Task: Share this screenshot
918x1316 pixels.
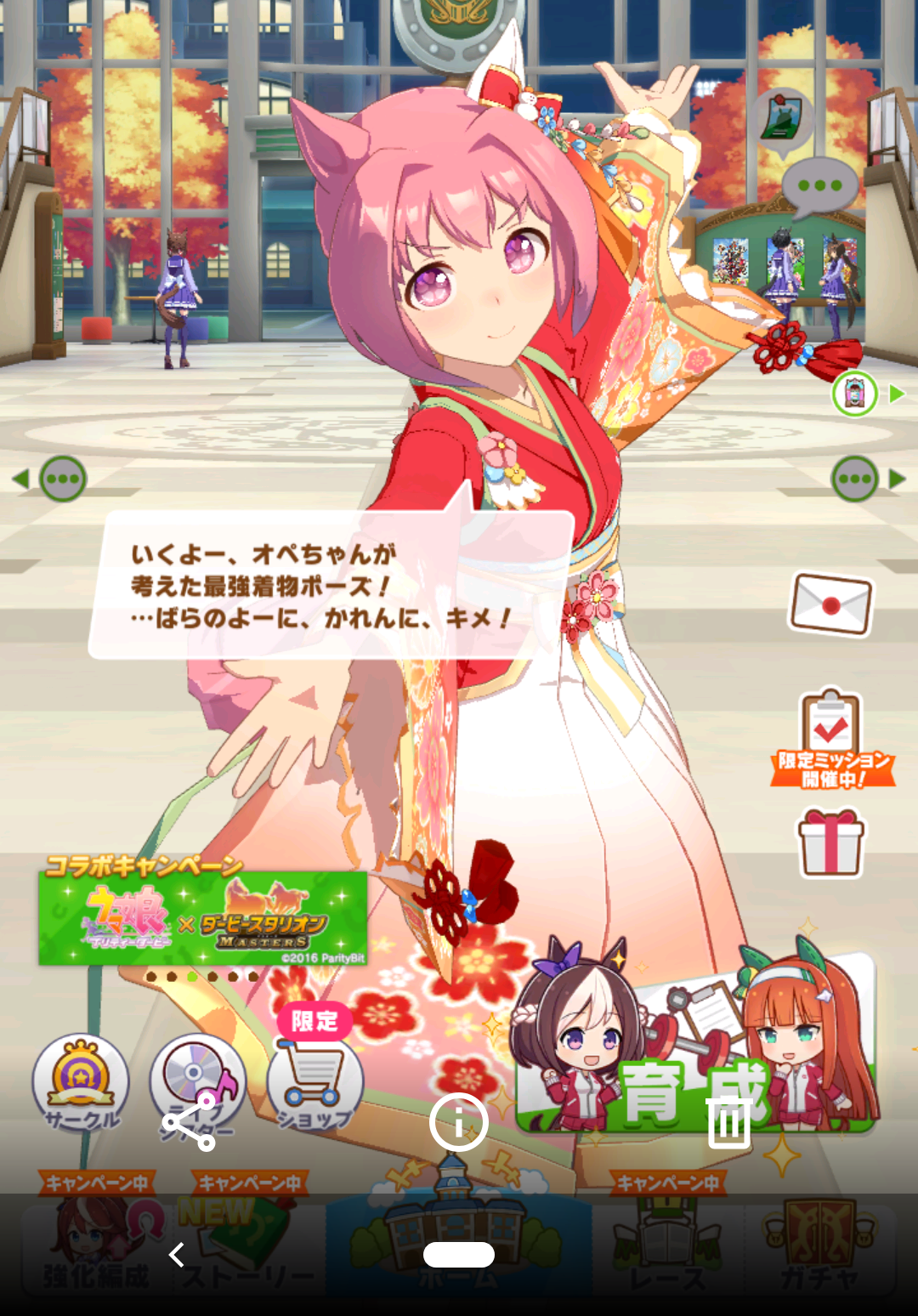Action: pyautogui.click(x=189, y=1122)
